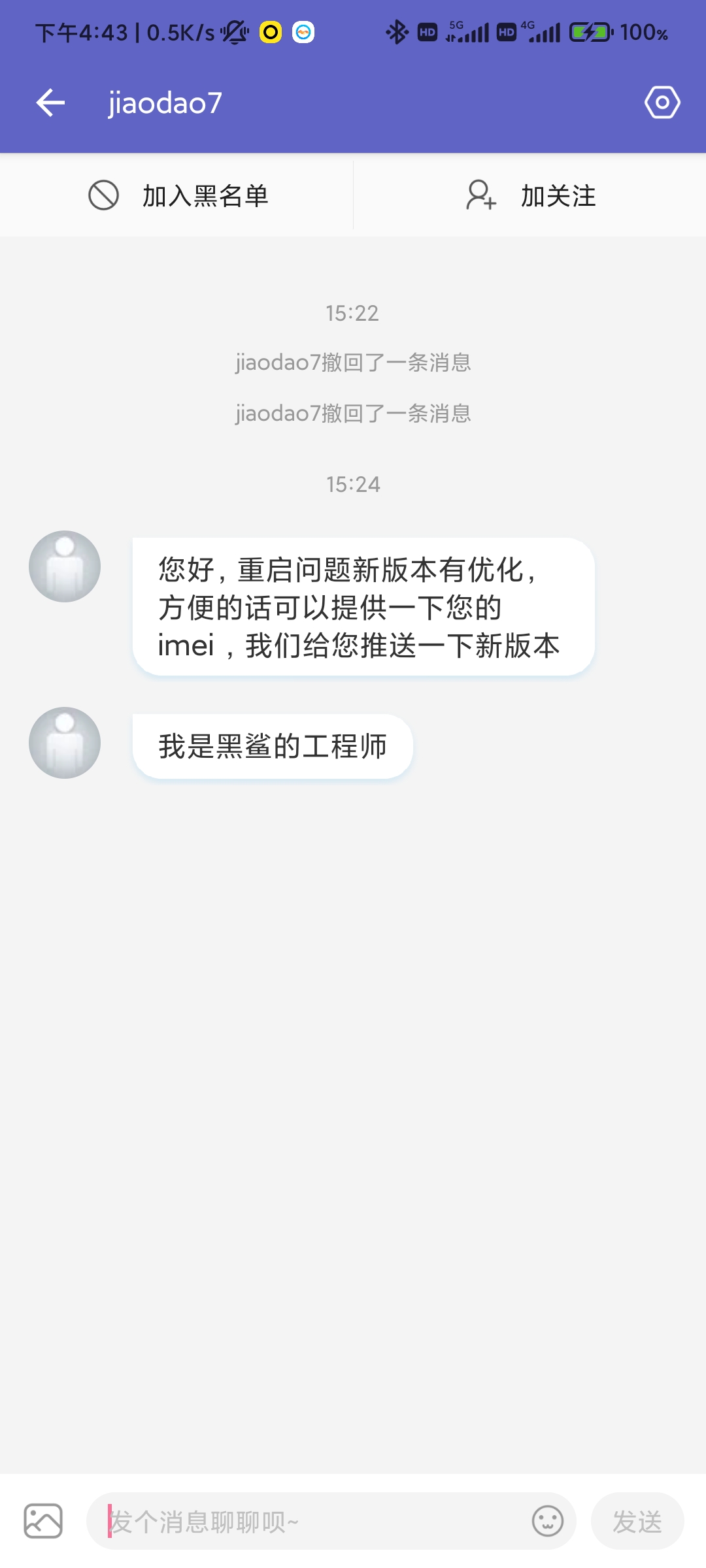
Task: Open the emoji picker
Action: pos(547,1521)
